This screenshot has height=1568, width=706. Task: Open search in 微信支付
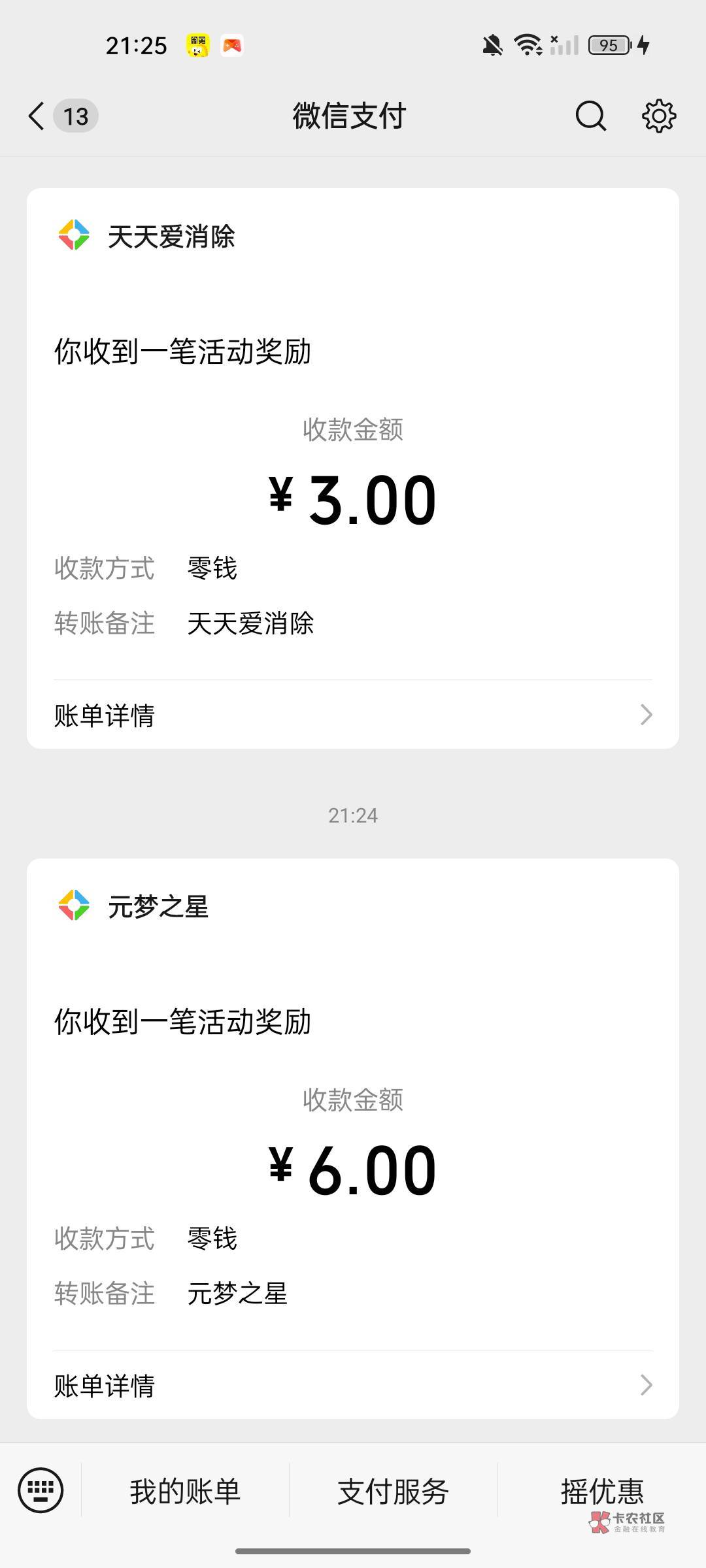(590, 116)
